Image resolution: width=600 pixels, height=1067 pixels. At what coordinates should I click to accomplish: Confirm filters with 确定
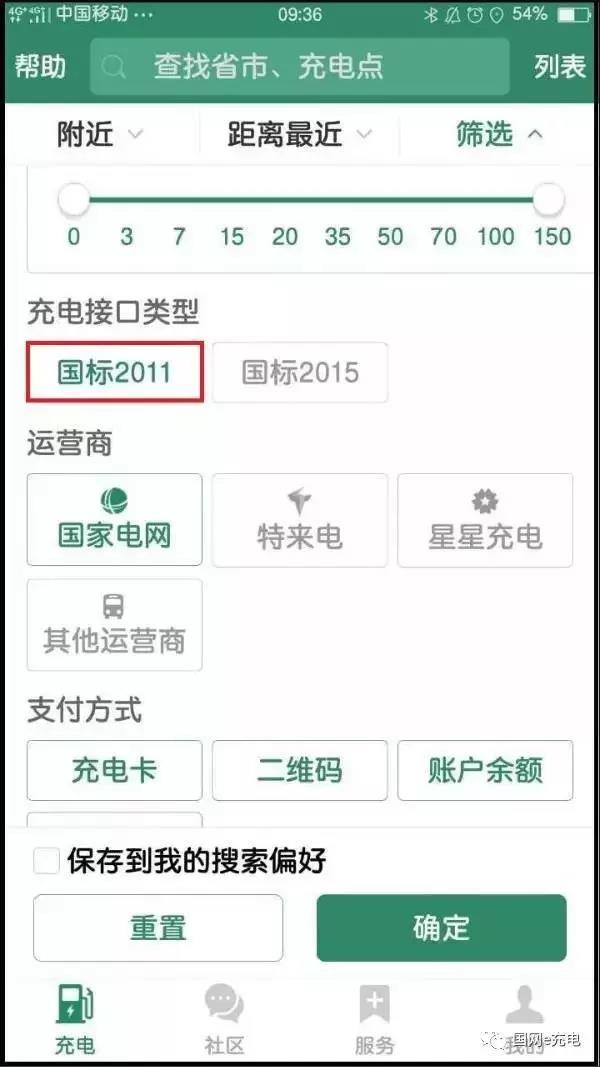pos(441,928)
